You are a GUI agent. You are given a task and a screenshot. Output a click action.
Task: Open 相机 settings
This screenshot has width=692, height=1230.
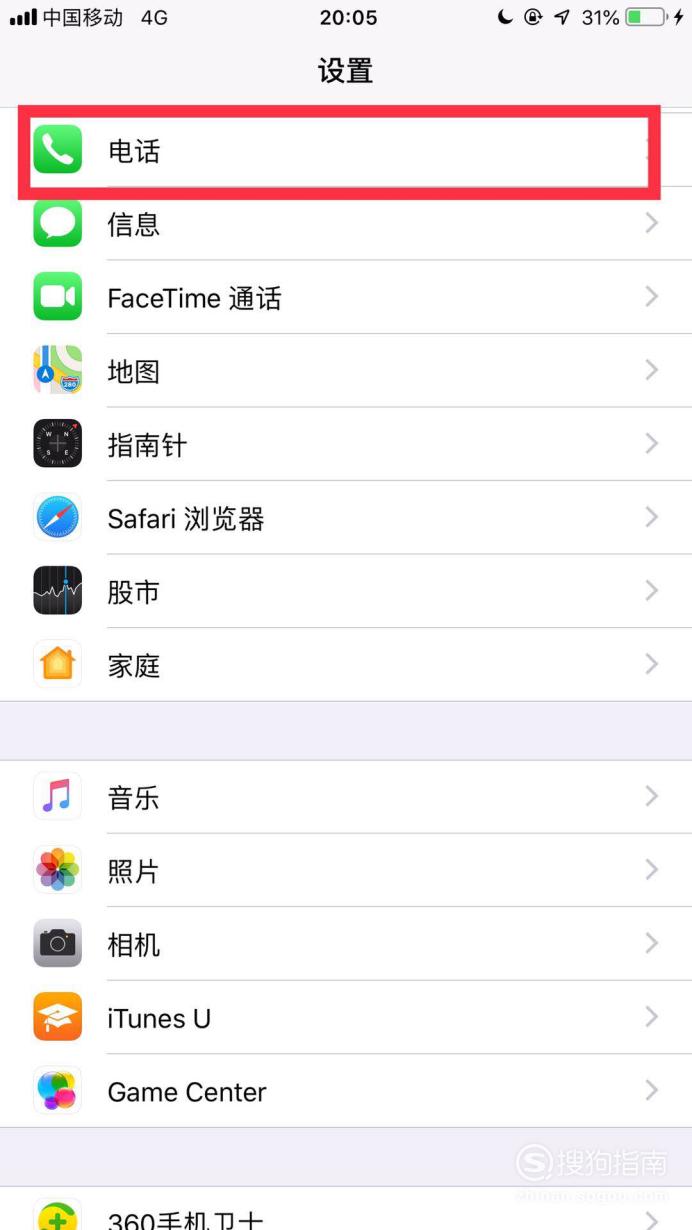[x=346, y=944]
